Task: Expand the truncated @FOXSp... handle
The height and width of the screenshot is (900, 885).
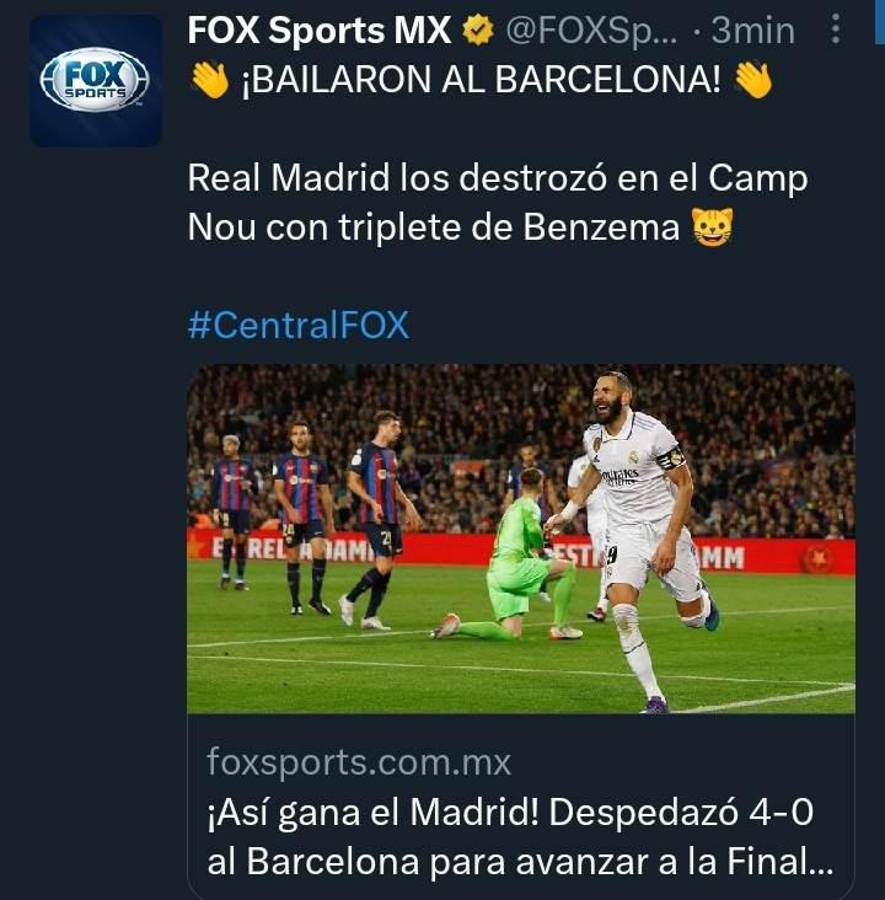Action: pos(590,30)
